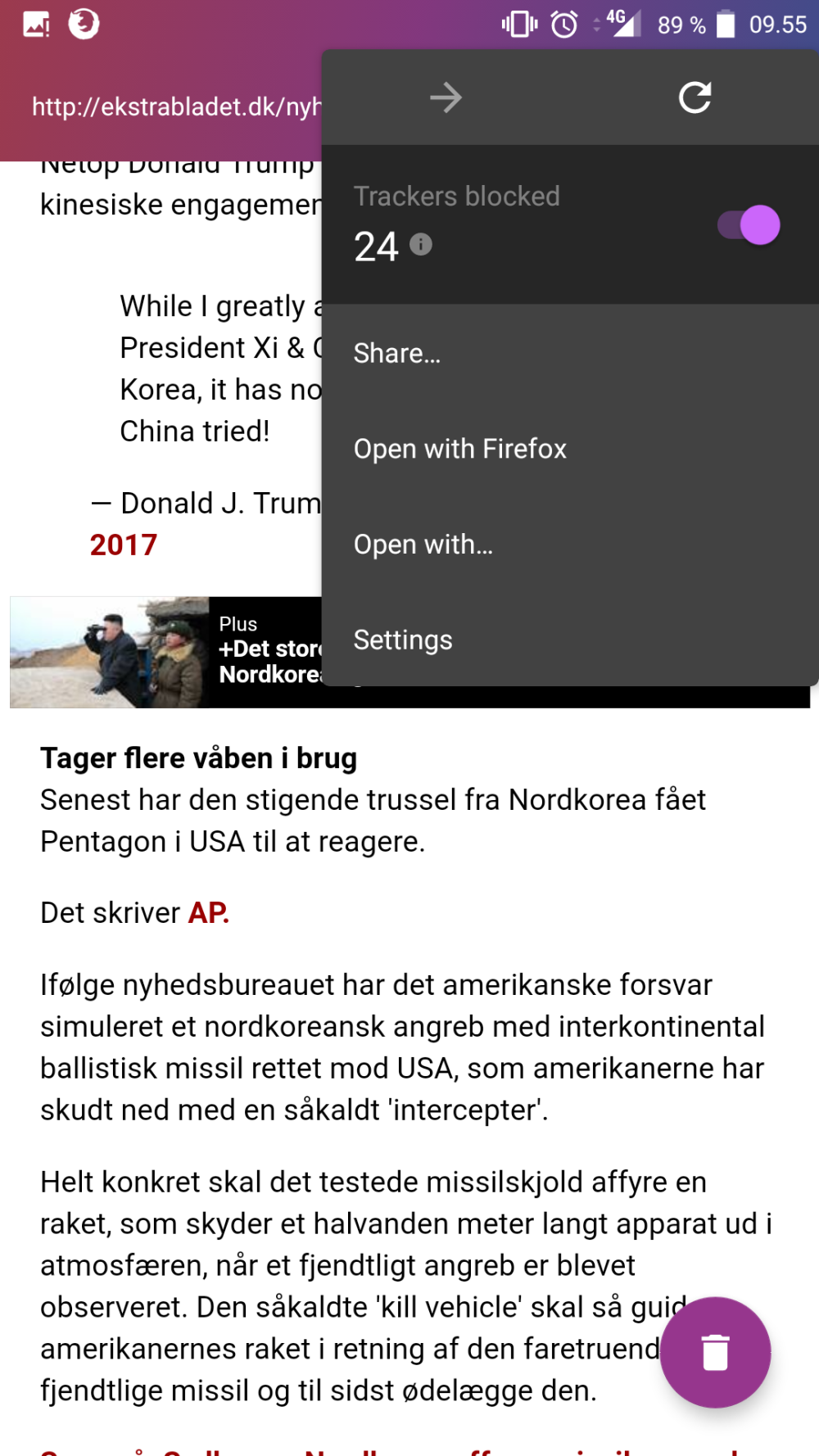Open the Plus Nordkorea article banner
Image resolution: width=819 pixels, height=1456 pixels.
164,652
